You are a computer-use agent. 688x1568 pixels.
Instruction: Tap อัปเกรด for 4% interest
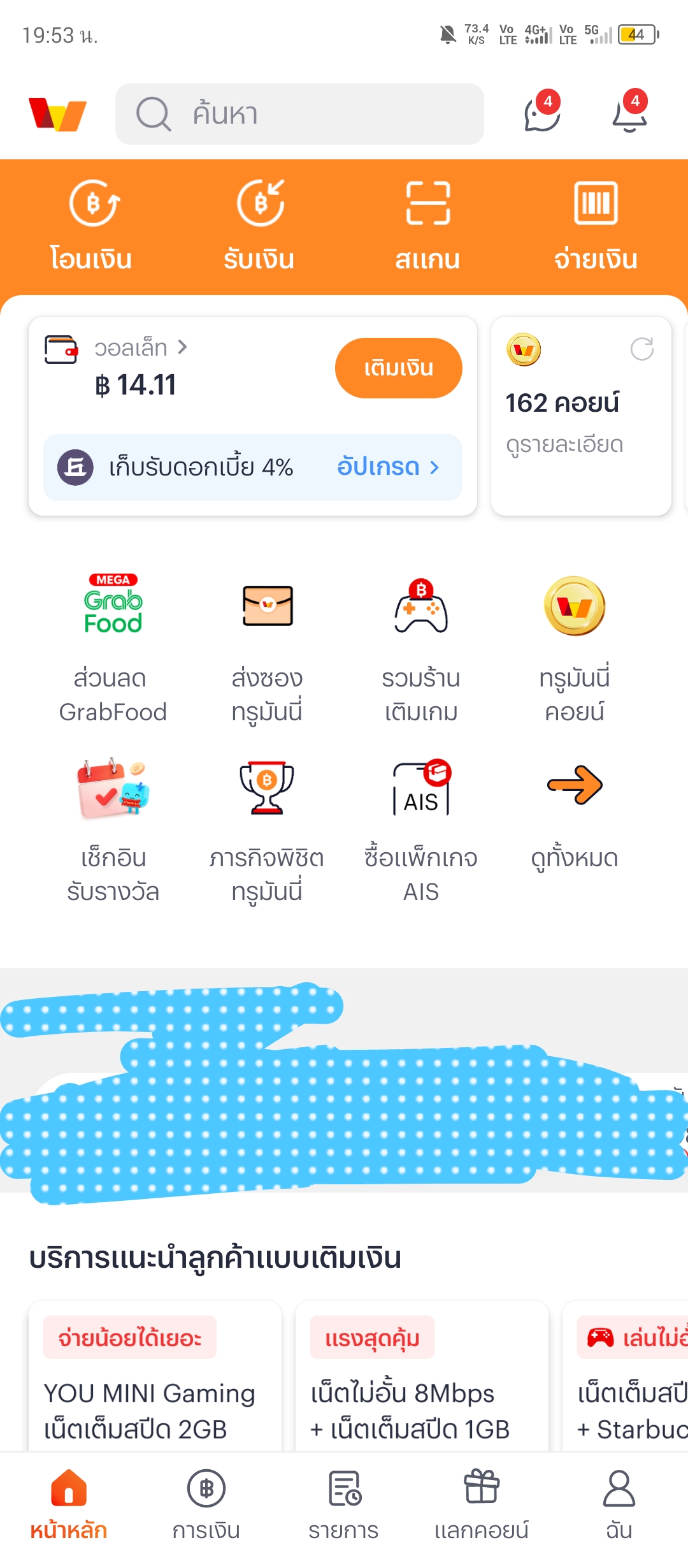coord(387,467)
